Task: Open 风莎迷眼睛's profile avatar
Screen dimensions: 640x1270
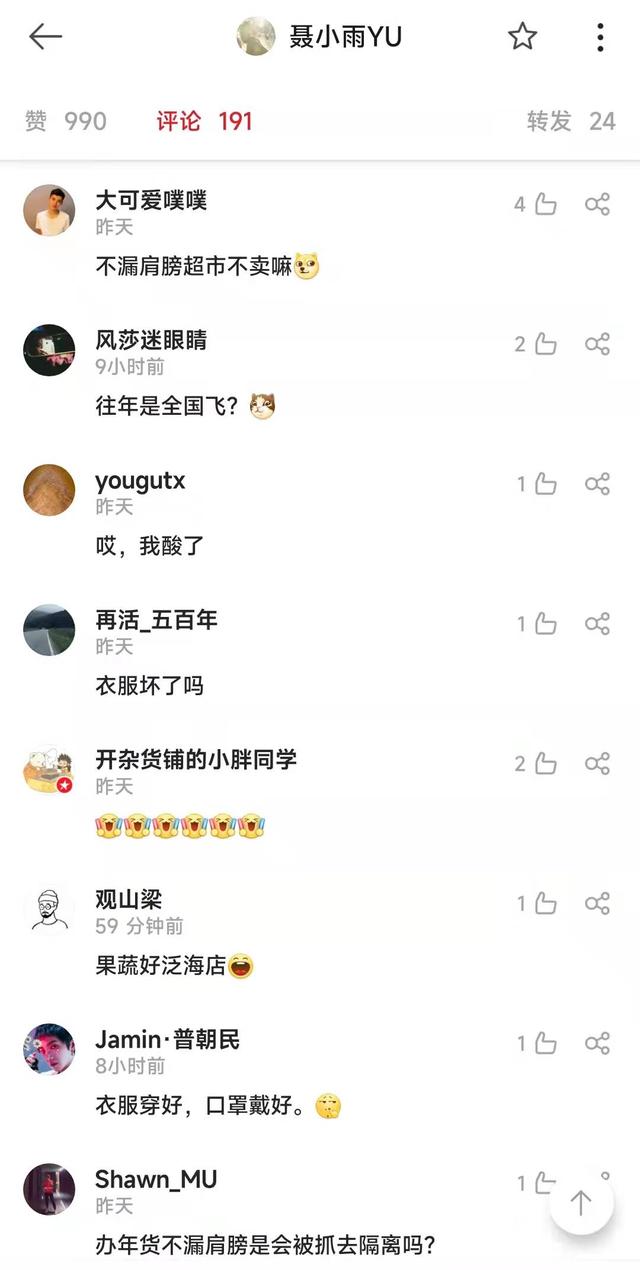Action: [x=49, y=350]
